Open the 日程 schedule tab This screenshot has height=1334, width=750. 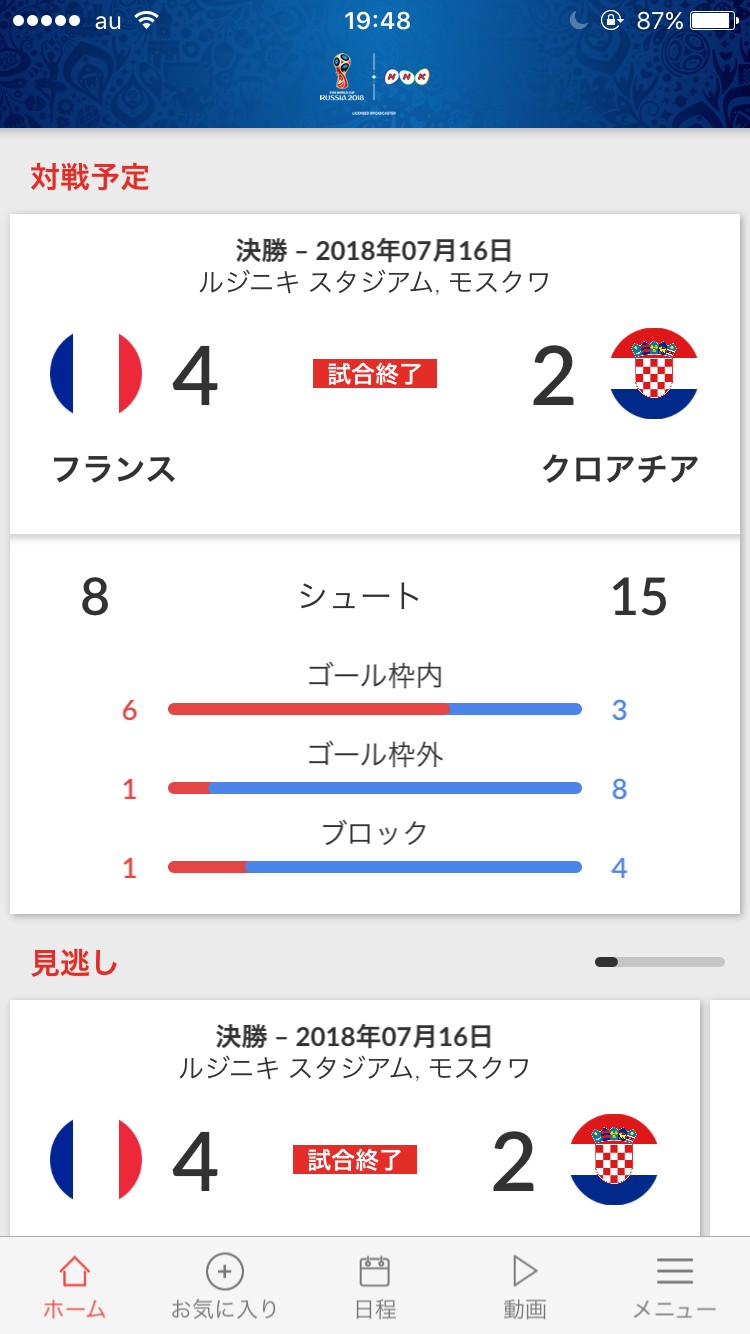click(375, 1286)
